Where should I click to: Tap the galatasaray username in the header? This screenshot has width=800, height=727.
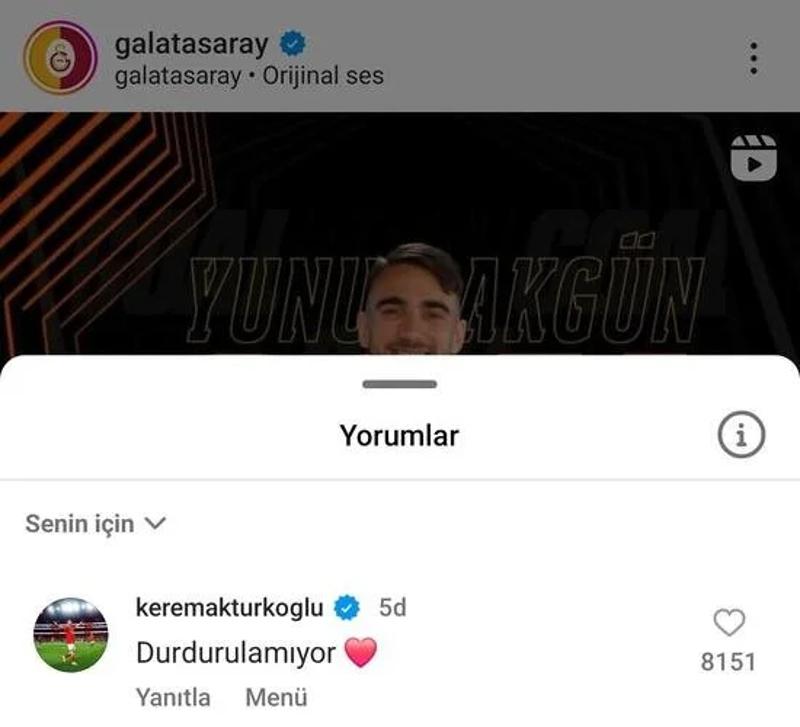(191, 43)
